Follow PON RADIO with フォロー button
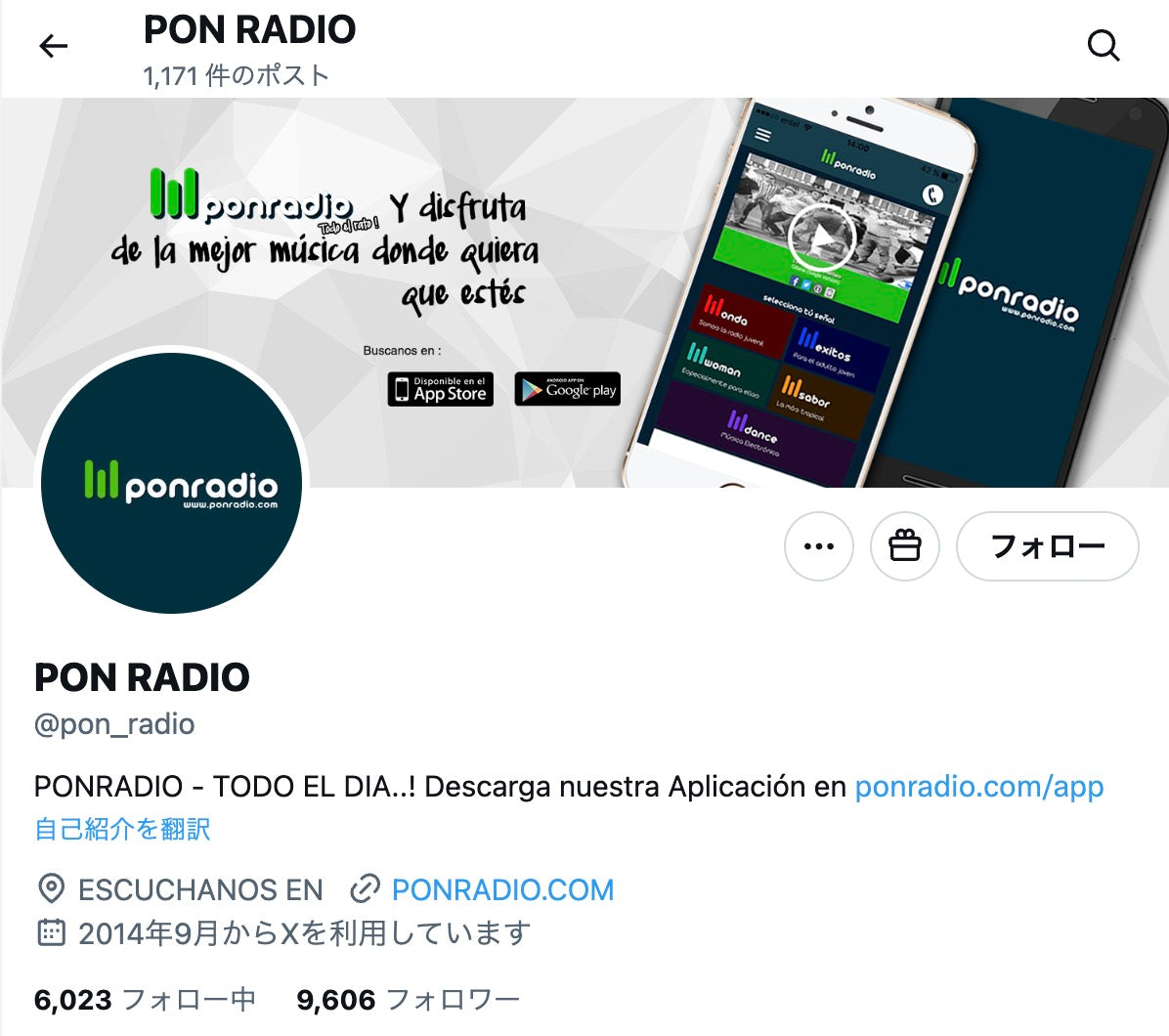The image size is (1169, 1036). [1047, 546]
